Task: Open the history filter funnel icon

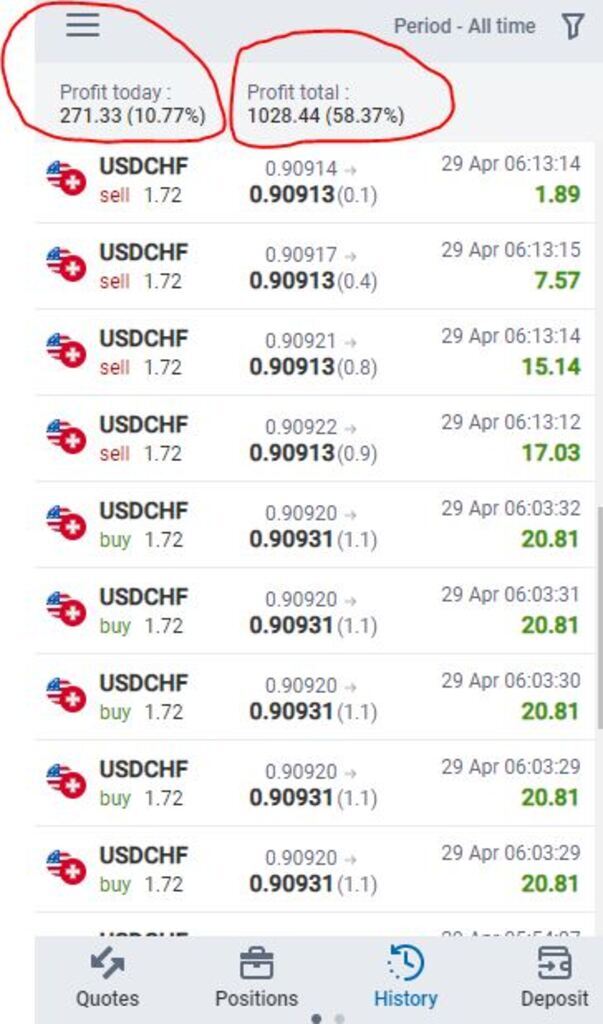Action: (x=572, y=27)
